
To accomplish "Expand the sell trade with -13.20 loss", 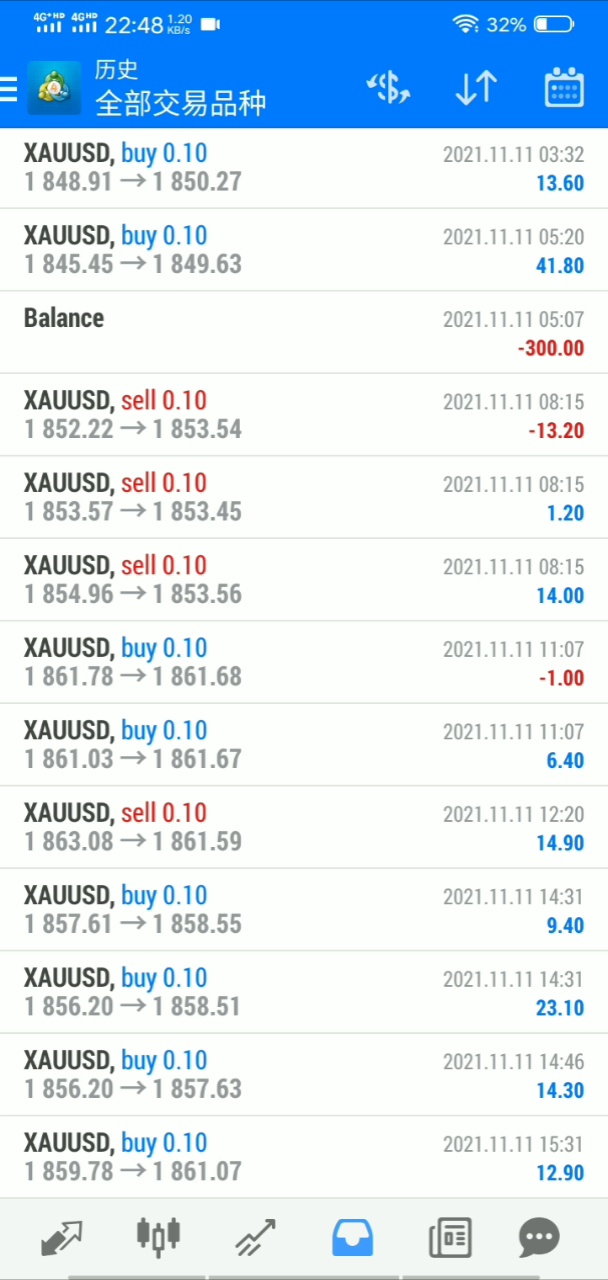I will 304,415.
